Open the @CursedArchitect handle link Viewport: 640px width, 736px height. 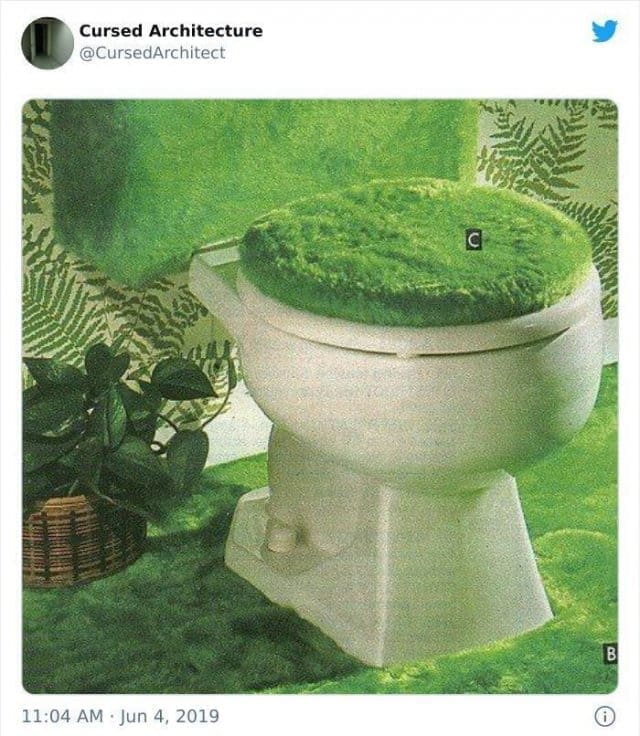coord(152,52)
